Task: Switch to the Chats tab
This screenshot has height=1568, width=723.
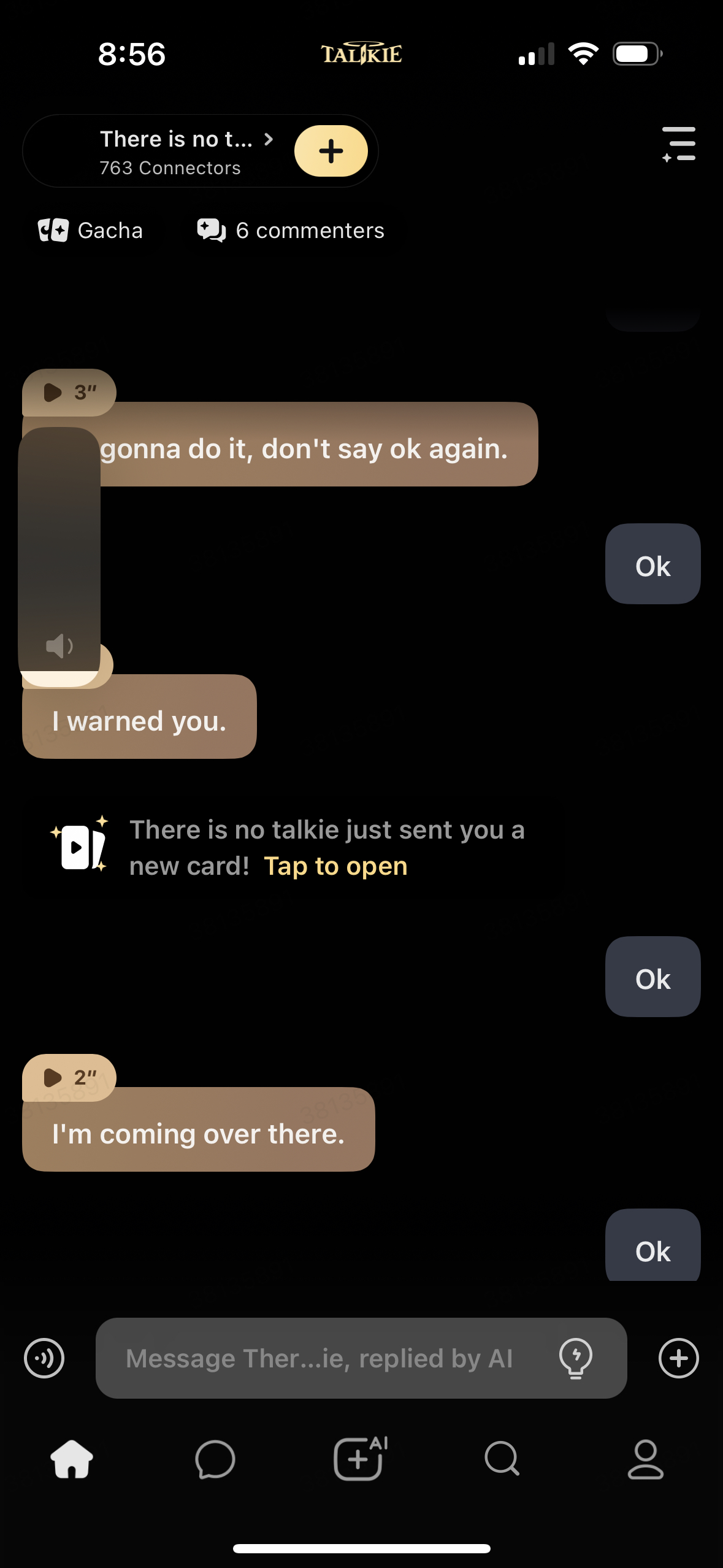Action: (x=215, y=1459)
